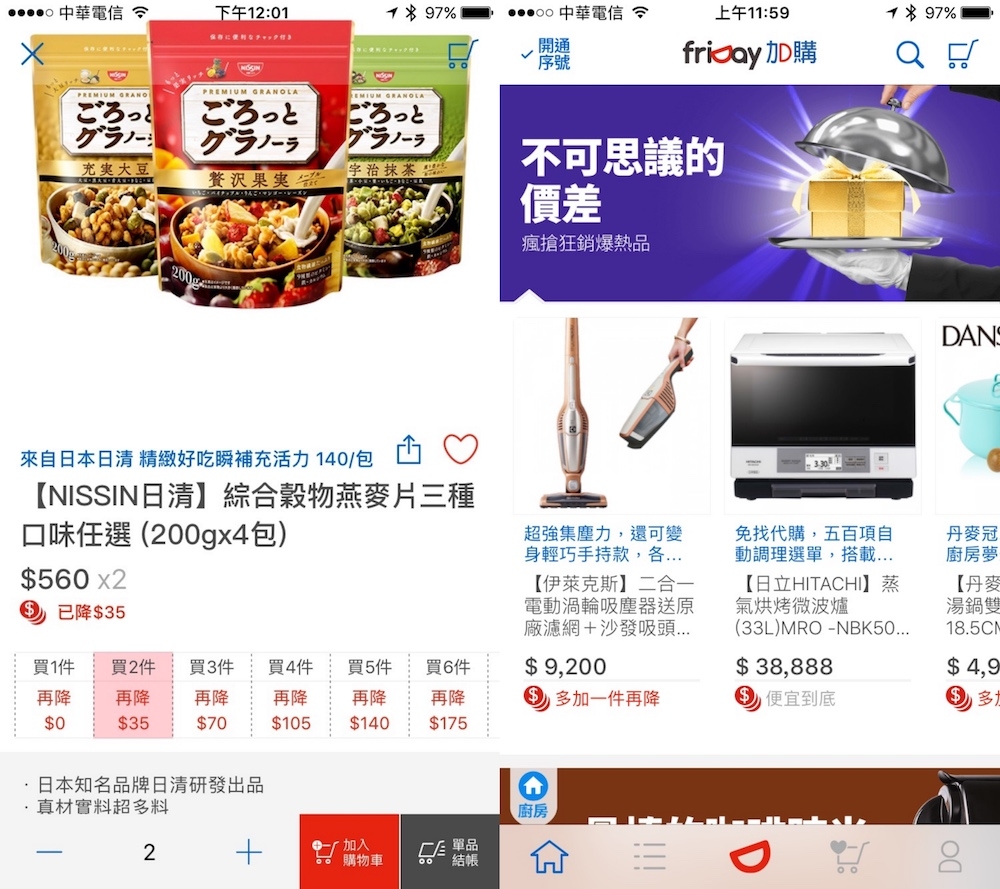Open the category list tab
Image resolution: width=1000 pixels, height=889 pixels.
[649, 856]
